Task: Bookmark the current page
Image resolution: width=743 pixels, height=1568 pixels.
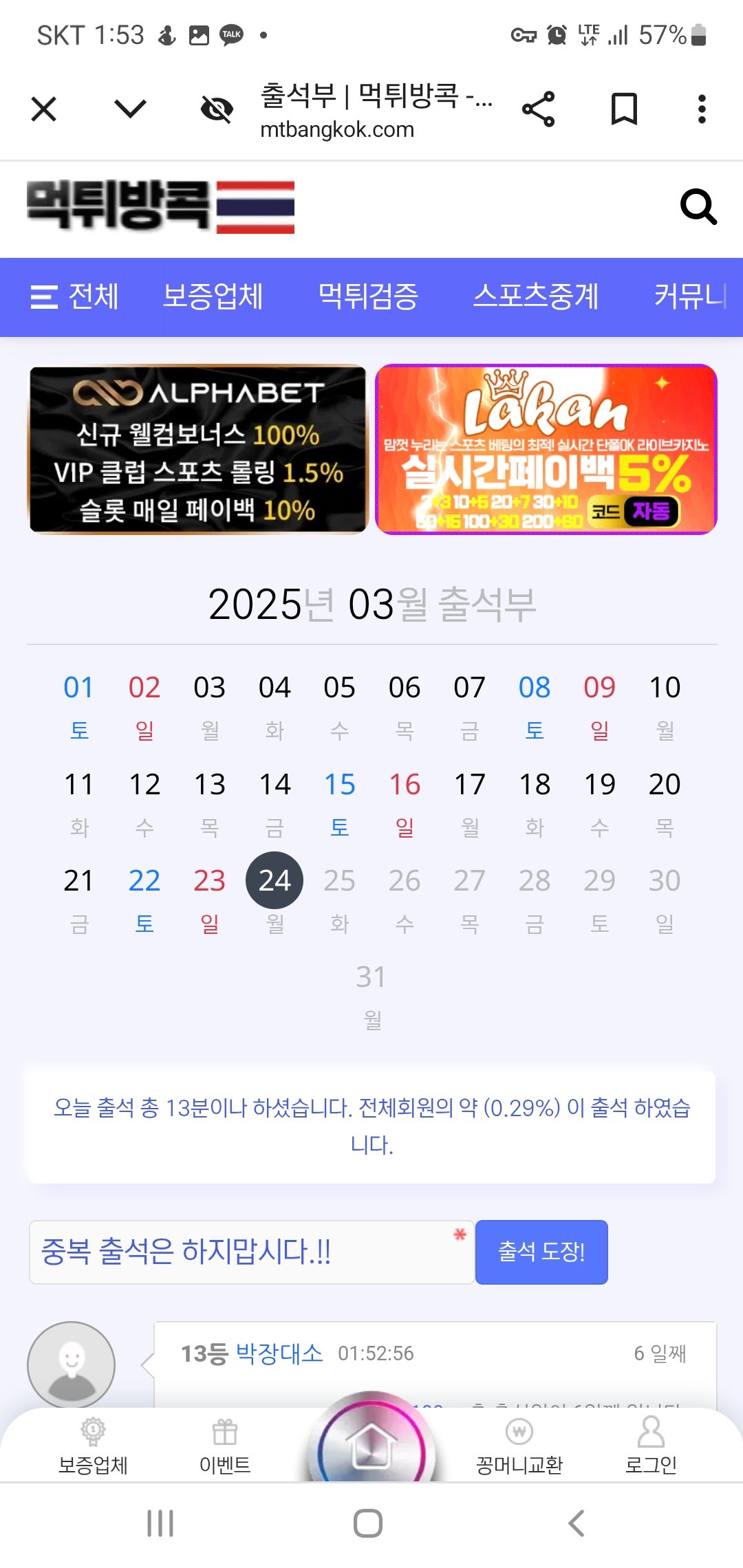Action: [x=624, y=109]
